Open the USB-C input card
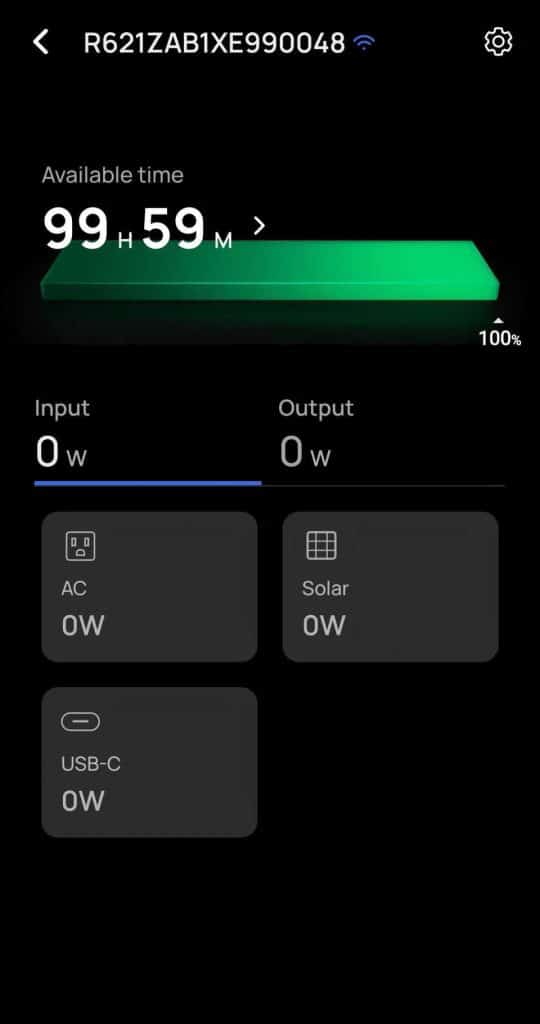Screen dimensions: 540x1024 (x=150, y=762)
